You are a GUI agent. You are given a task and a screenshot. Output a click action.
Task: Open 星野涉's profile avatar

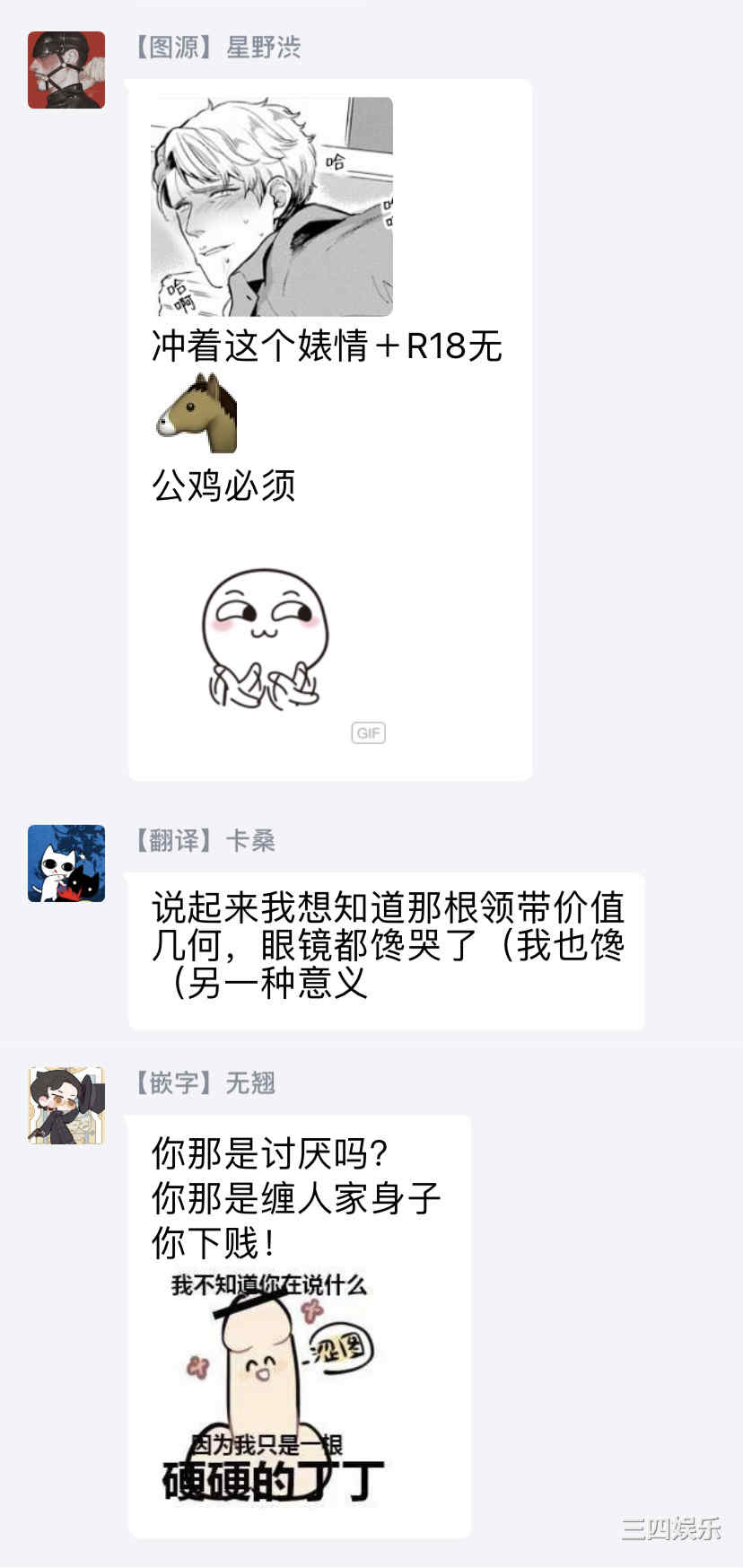click(66, 70)
